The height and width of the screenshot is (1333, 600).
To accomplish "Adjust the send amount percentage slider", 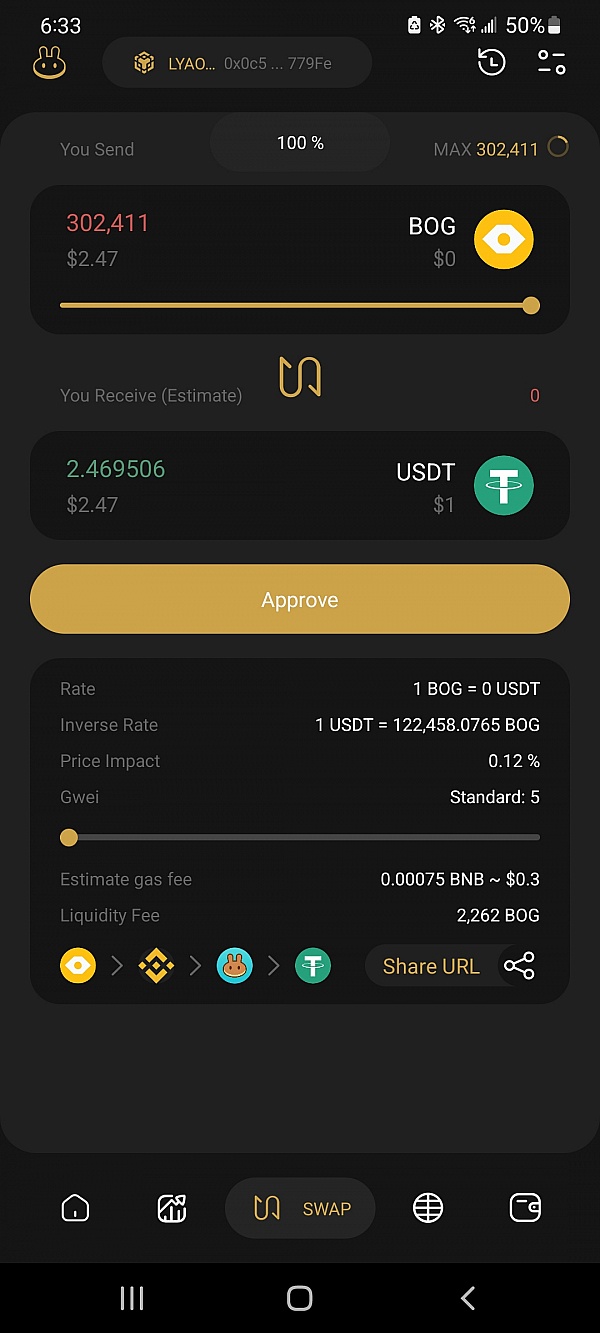I will tap(530, 305).
